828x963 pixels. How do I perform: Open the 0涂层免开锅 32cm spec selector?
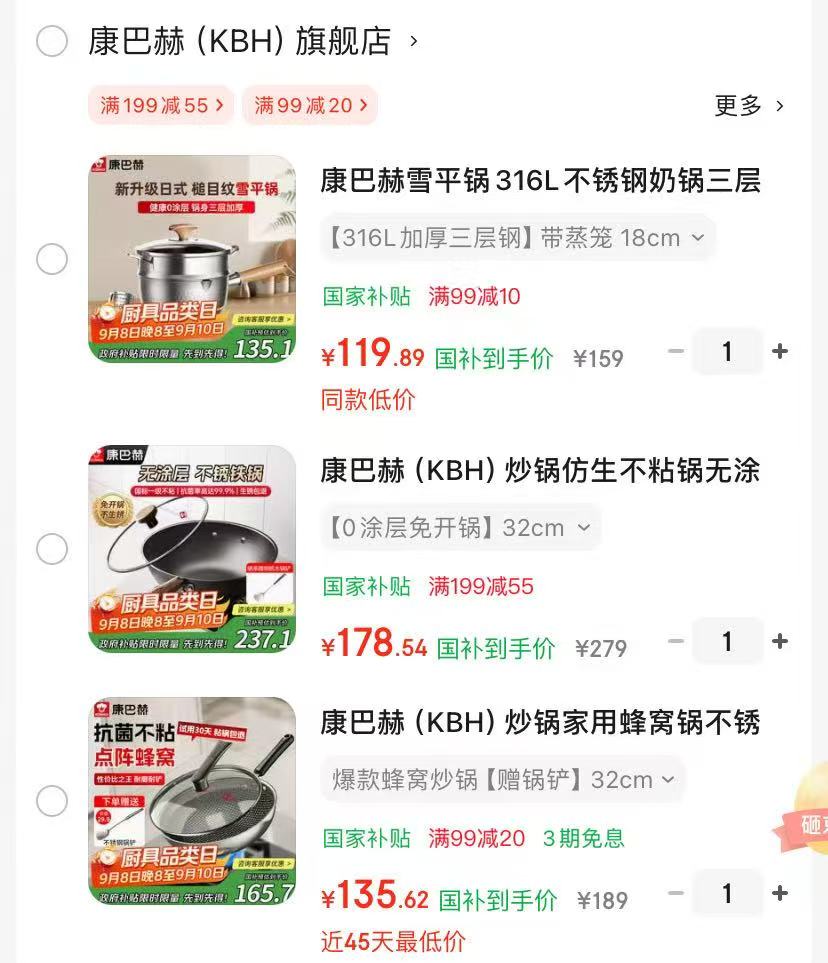click(456, 527)
